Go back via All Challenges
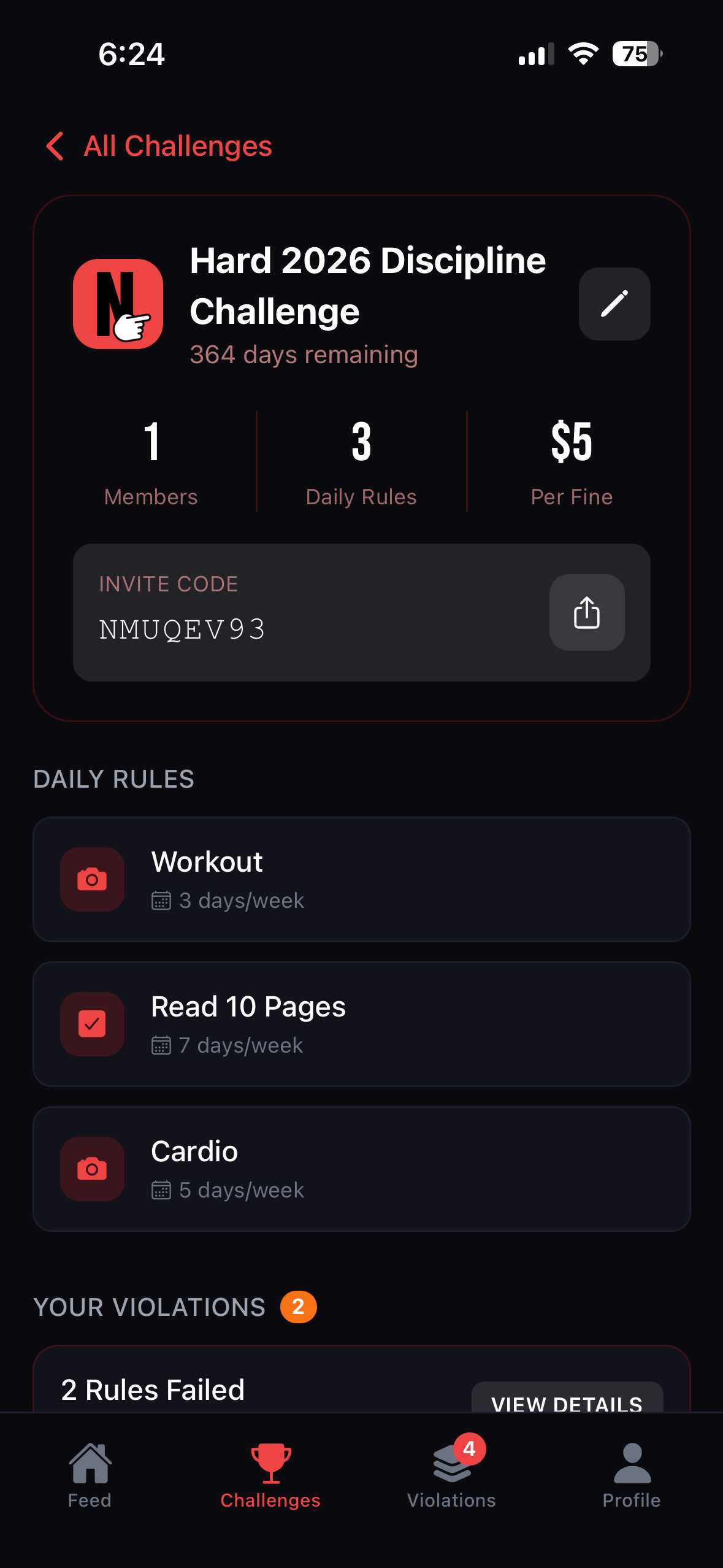723x1568 pixels. (156, 146)
